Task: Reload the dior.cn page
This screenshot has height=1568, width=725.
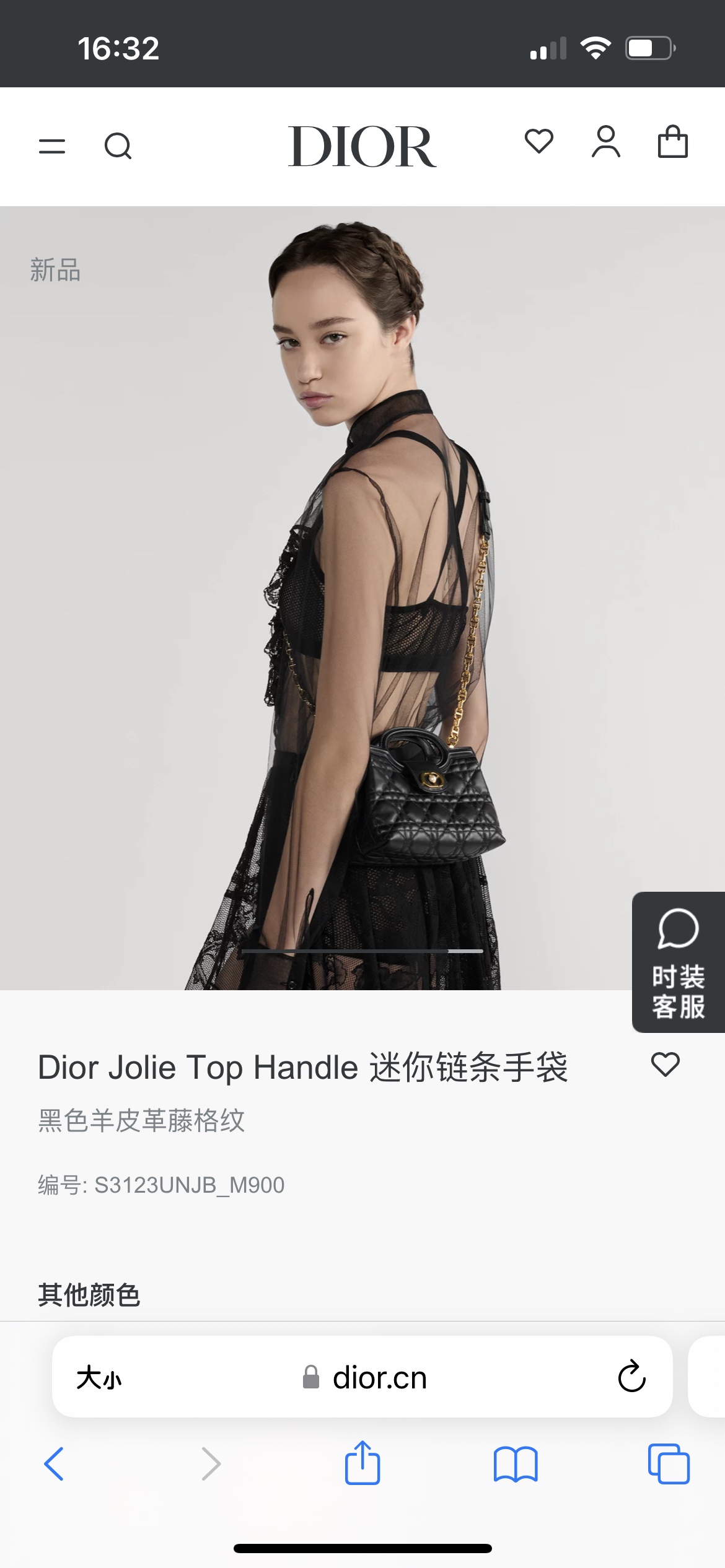Action: (632, 1377)
